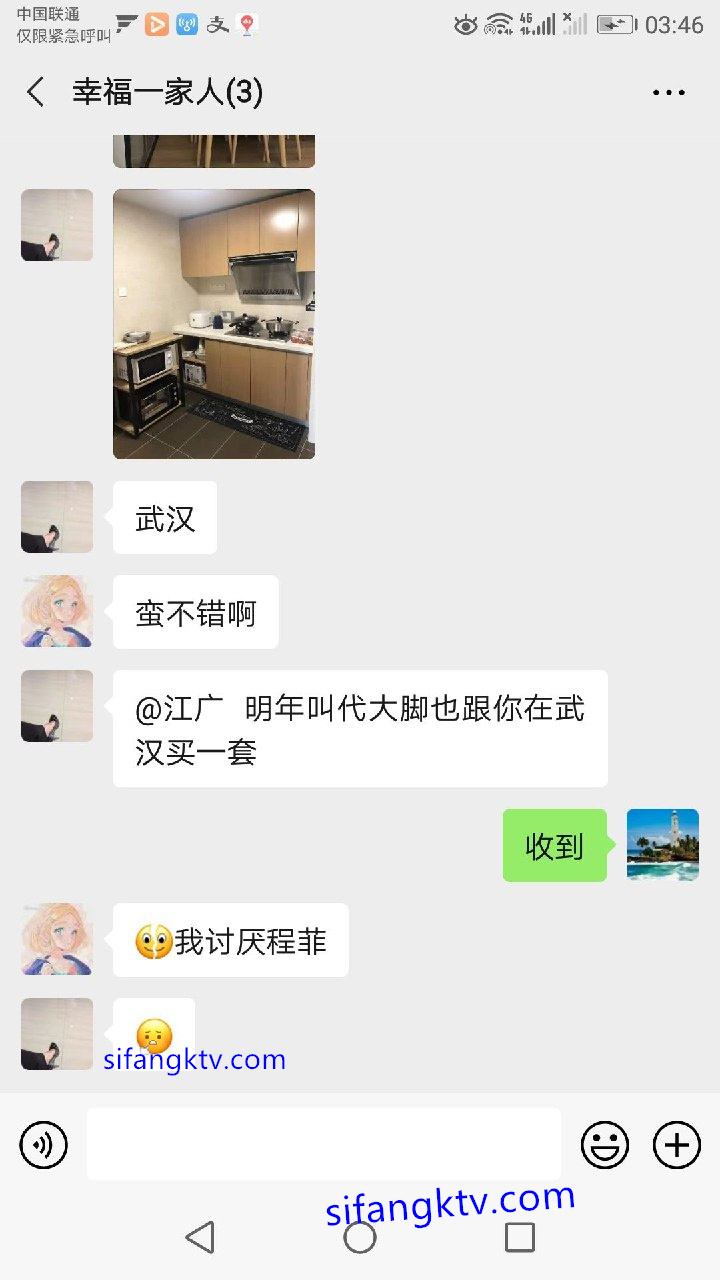Tap the system home button
Viewport: 720px width, 1280px height.
click(x=360, y=1237)
